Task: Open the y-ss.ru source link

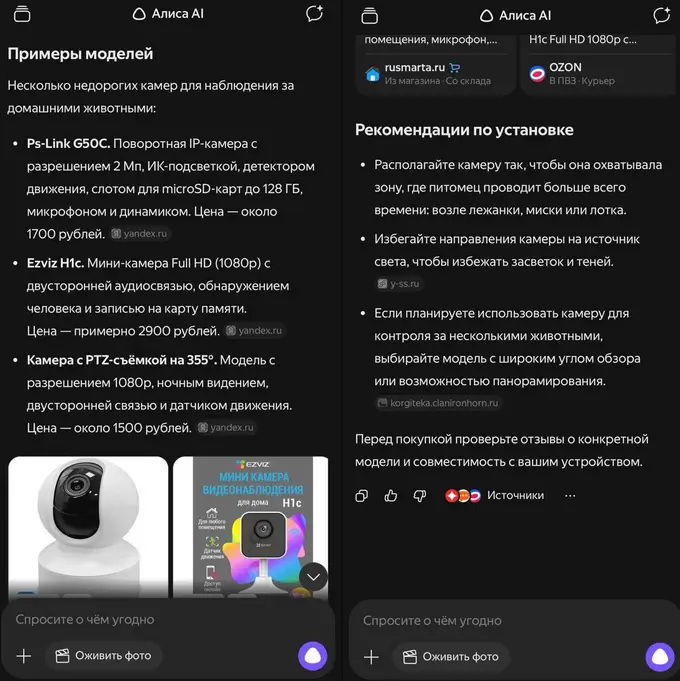Action: (399, 284)
